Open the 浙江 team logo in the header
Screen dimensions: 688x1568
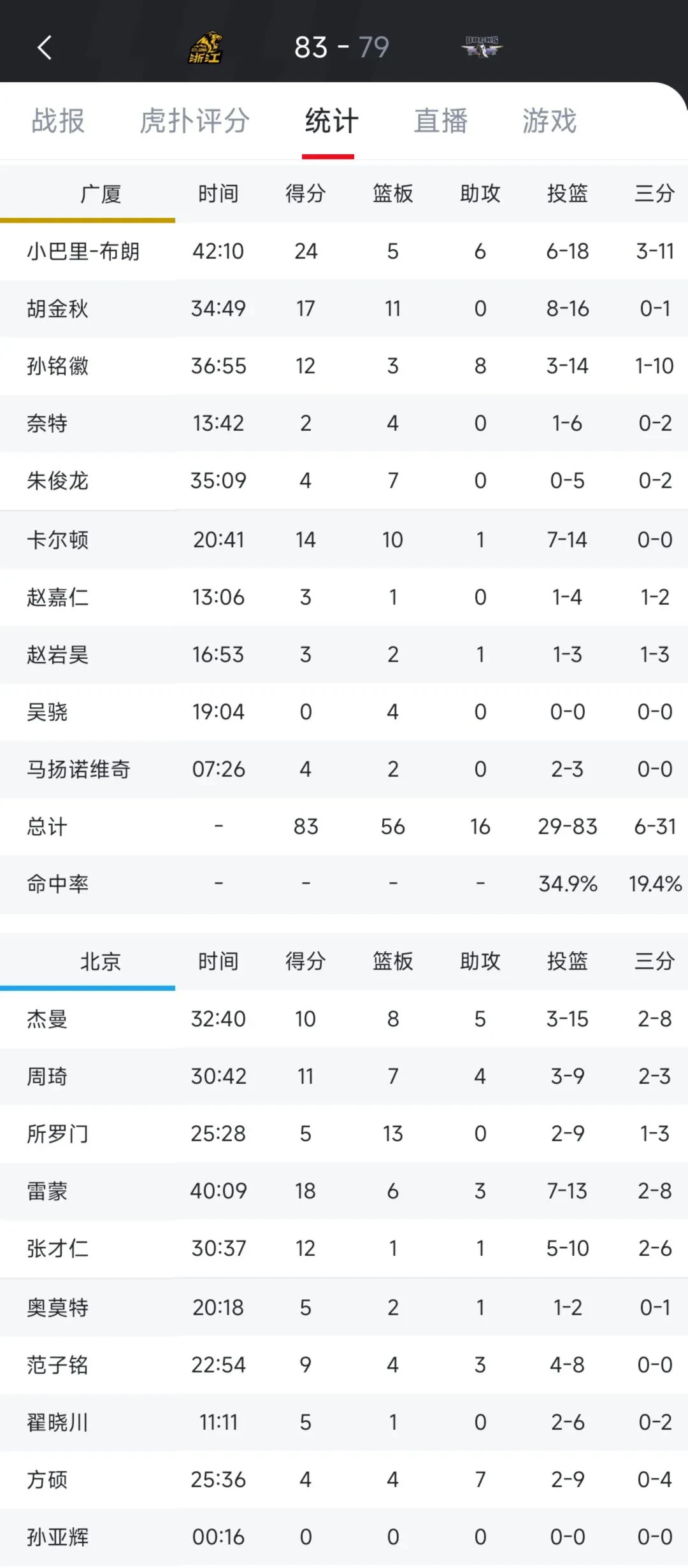point(205,48)
